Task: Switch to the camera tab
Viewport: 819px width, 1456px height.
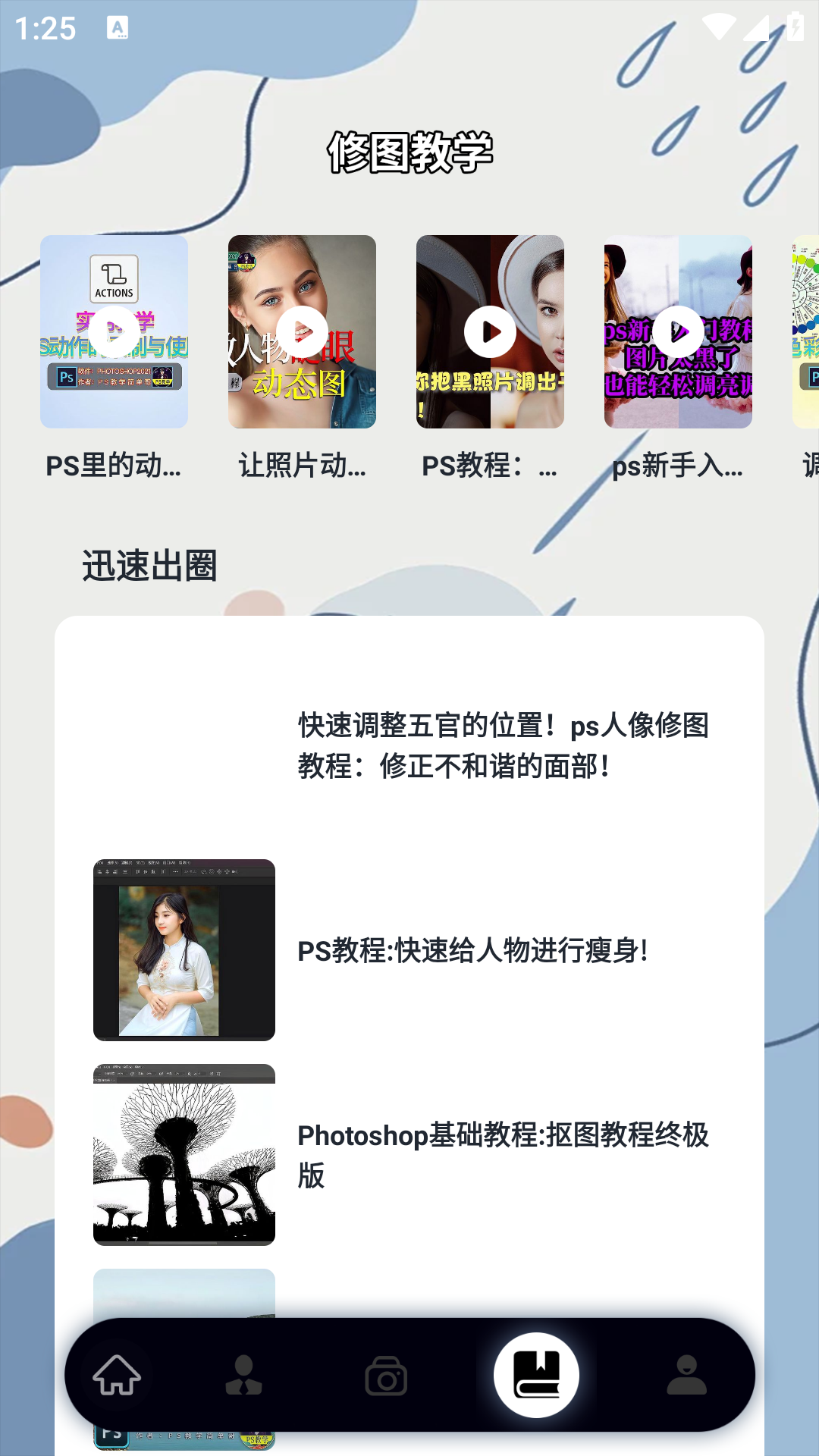Action: click(x=386, y=1375)
